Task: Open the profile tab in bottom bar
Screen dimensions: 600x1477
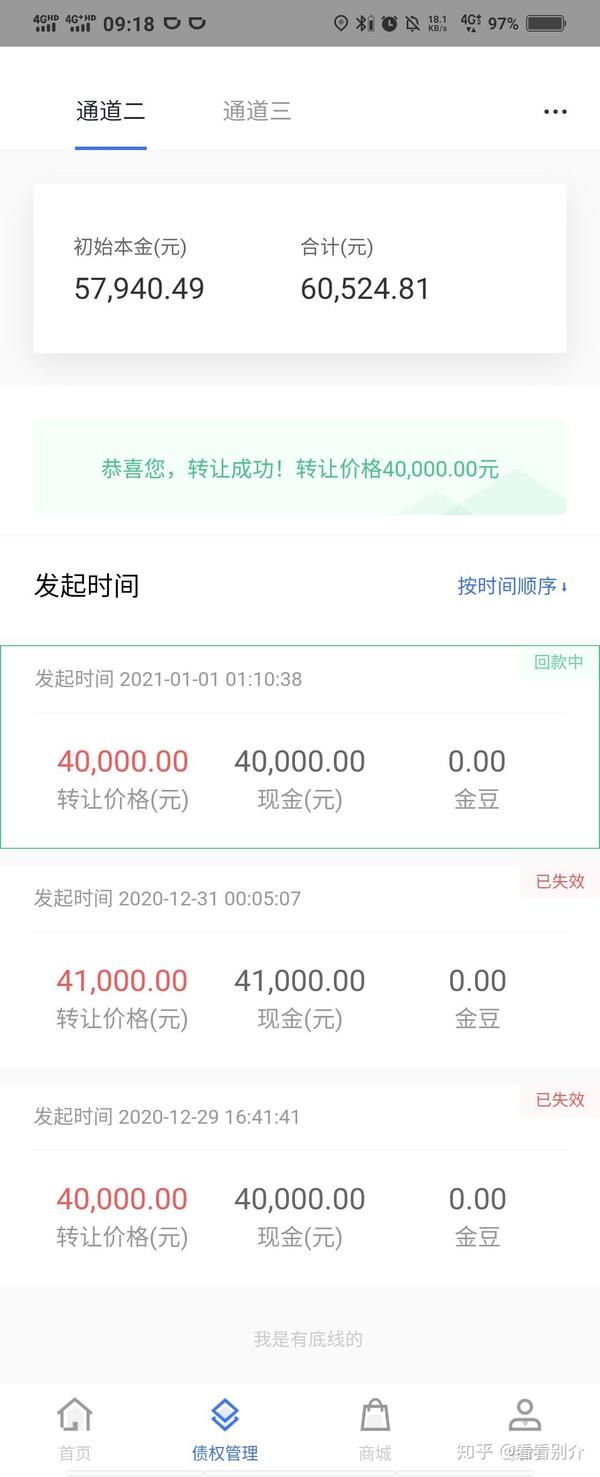Action: click(524, 1422)
